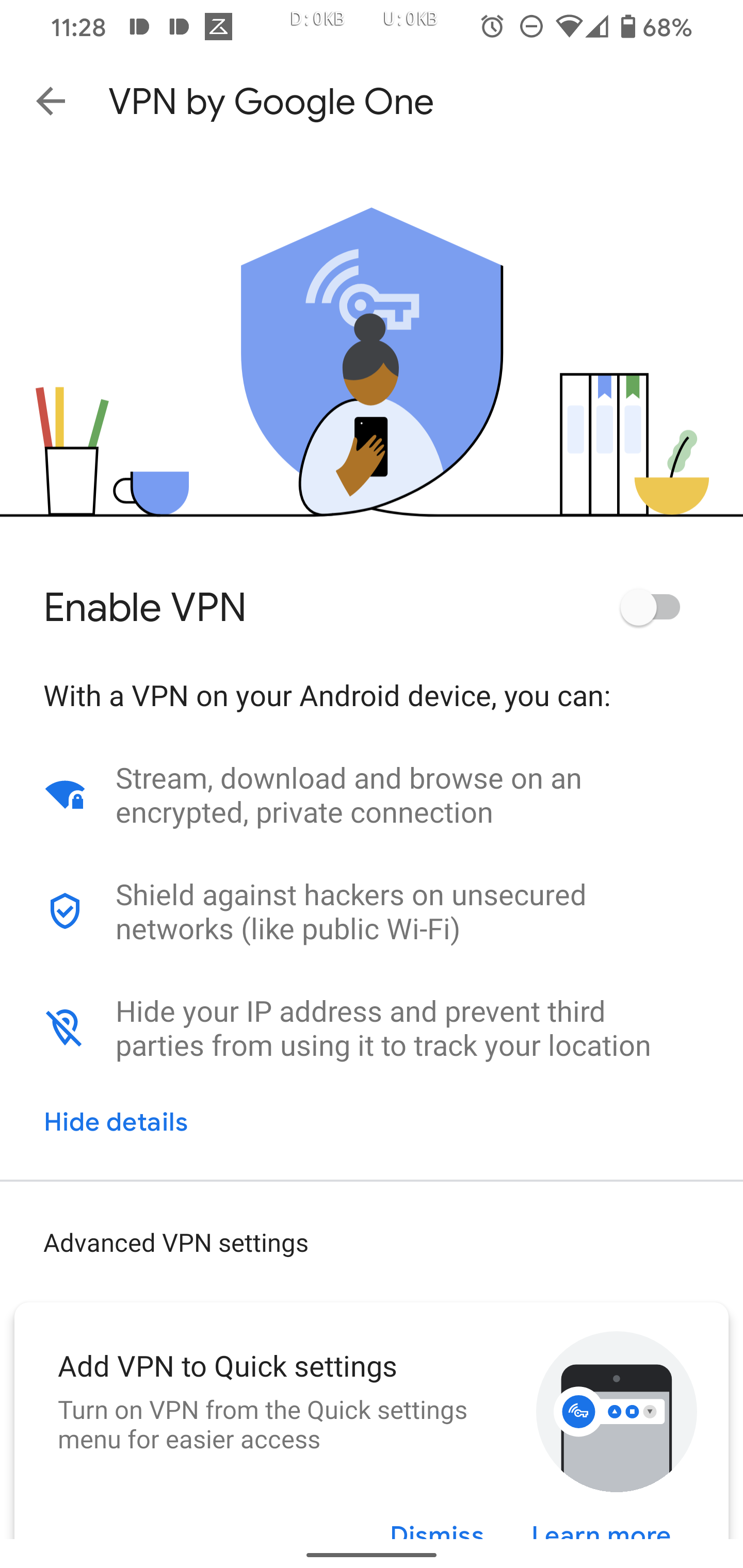Dismiss the Quick settings VPN card
This screenshot has width=743, height=1568.
point(437,1531)
